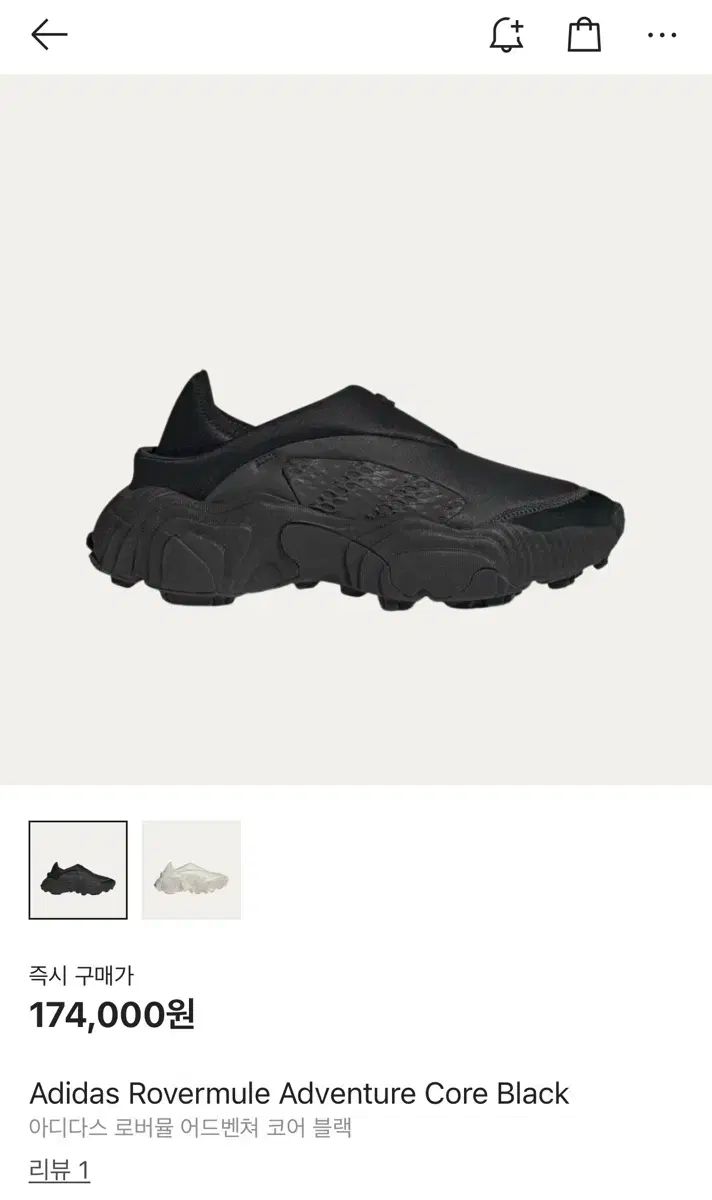Open the shopping bag
The height and width of the screenshot is (1200, 712).
pyautogui.click(x=584, y=36)
